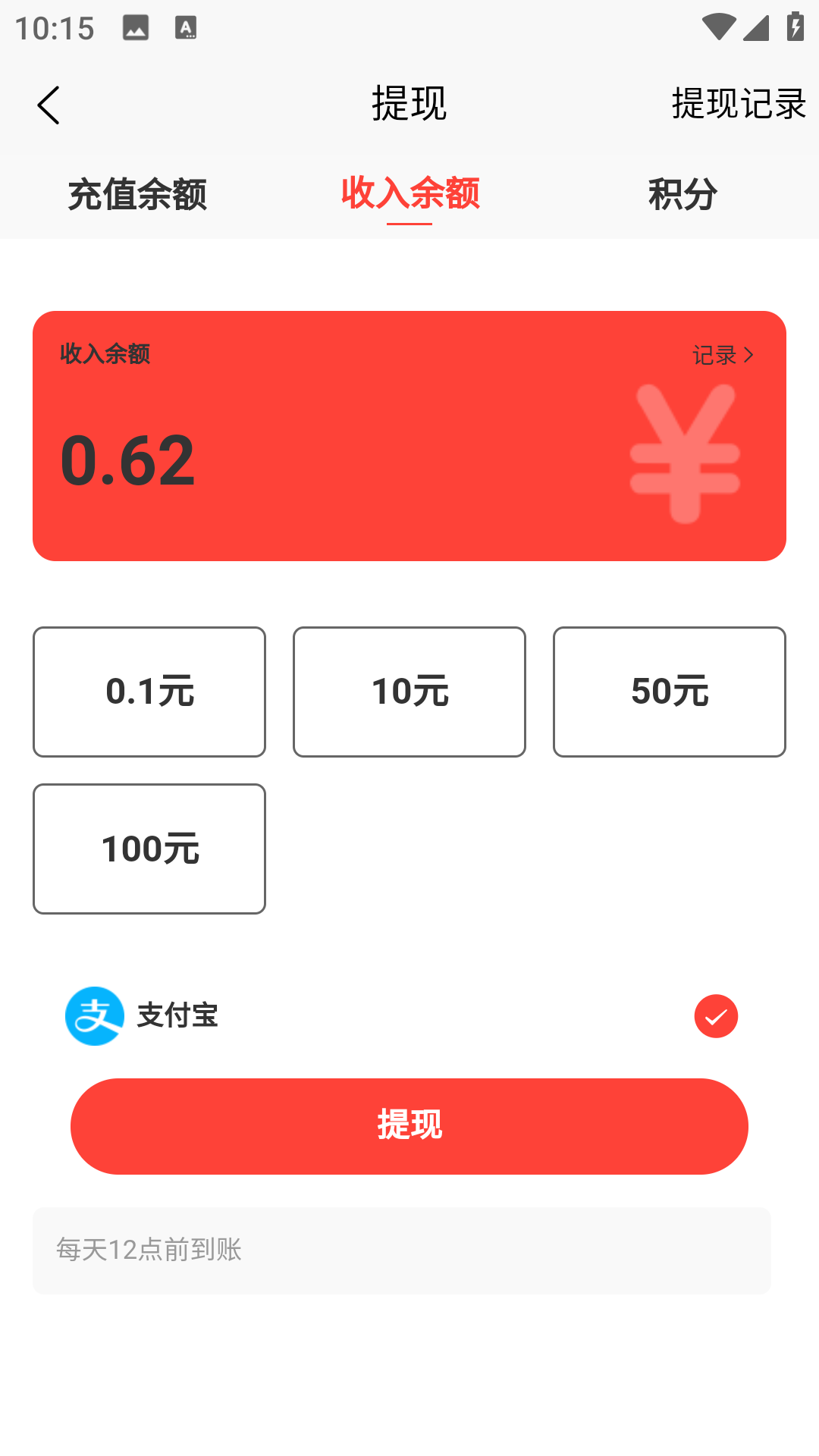Switch to the 积分 tab
This screenshot has height=1456, width=819.
(681, 195)
